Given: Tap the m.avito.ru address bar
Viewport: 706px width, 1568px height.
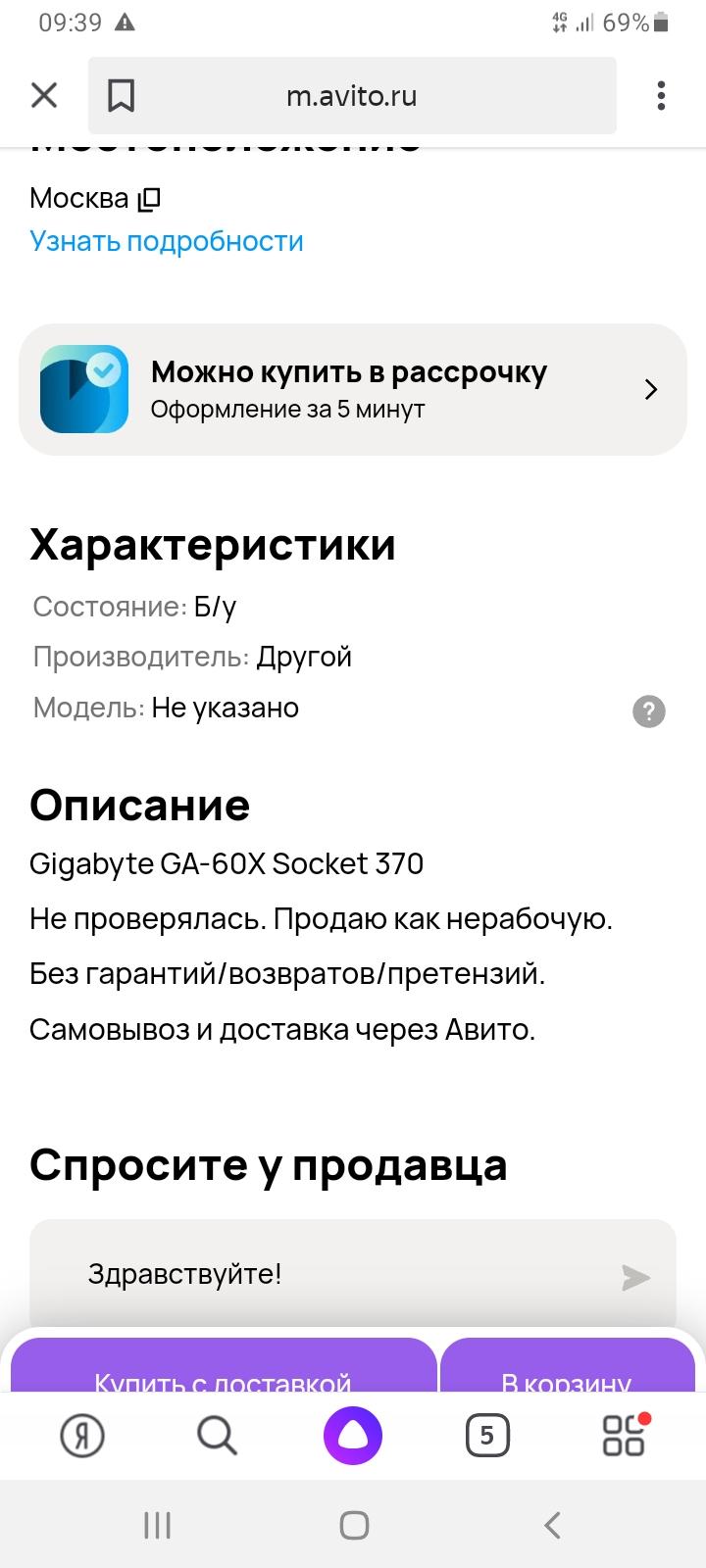Looking at the screenshot, I should pyautogui.click(x=351, y=96).
